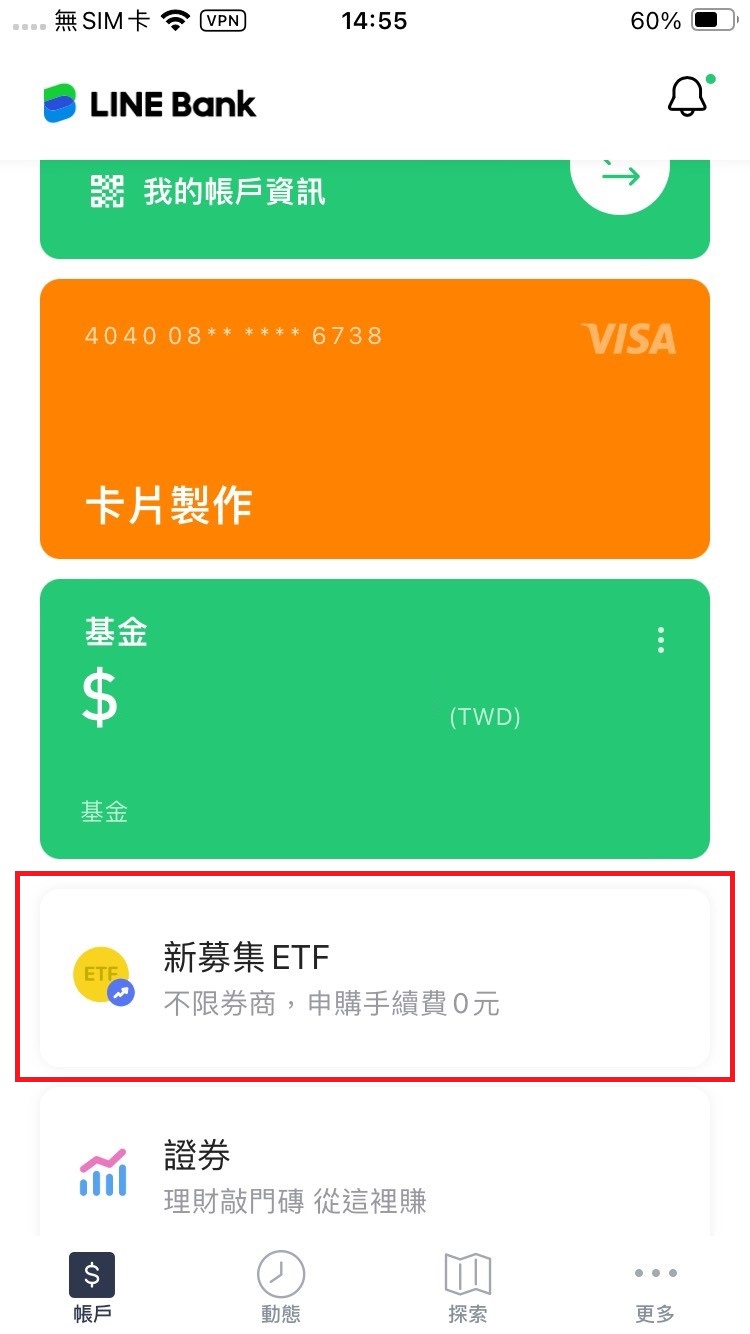Open the orange VISA 卡片製作 card

375,419
